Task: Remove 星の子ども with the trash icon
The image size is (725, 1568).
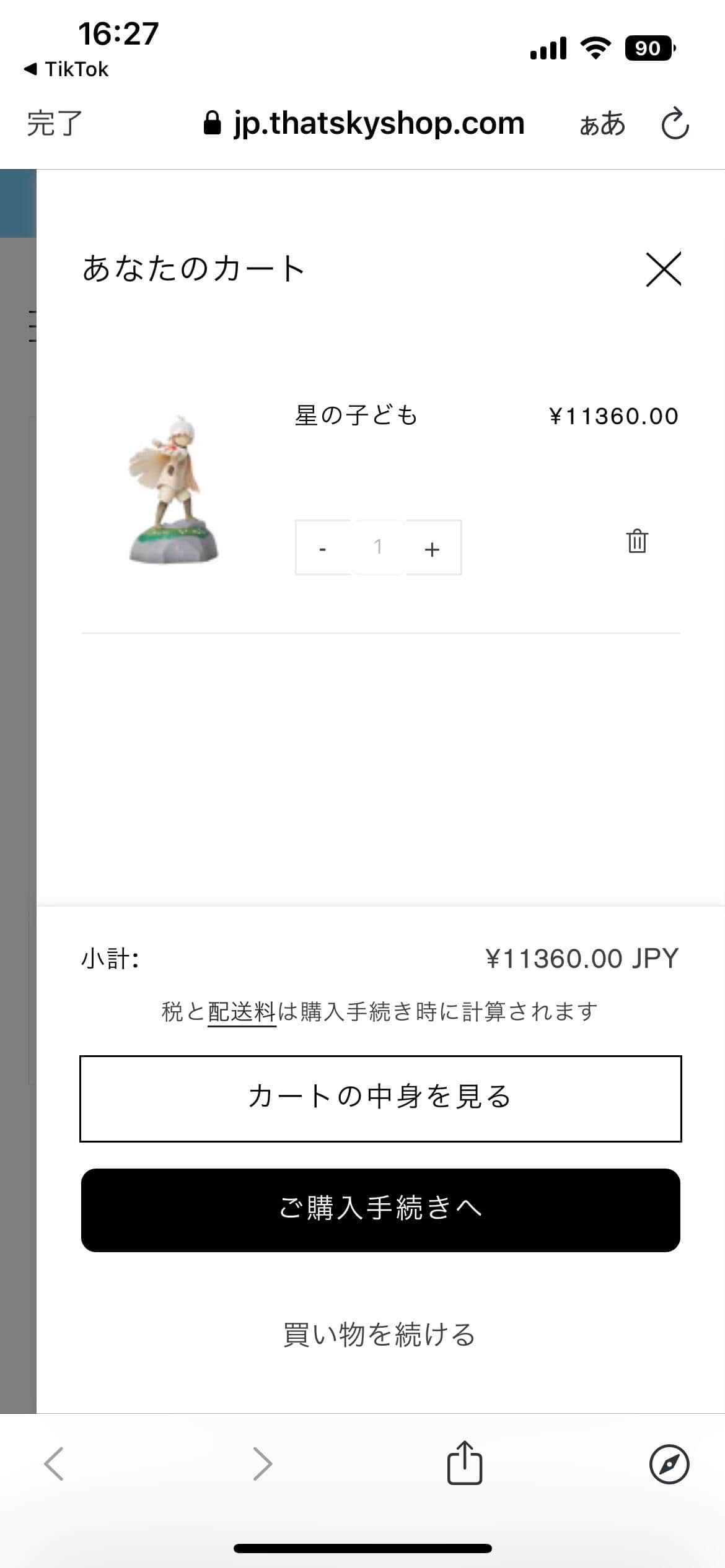Action: 636,541
